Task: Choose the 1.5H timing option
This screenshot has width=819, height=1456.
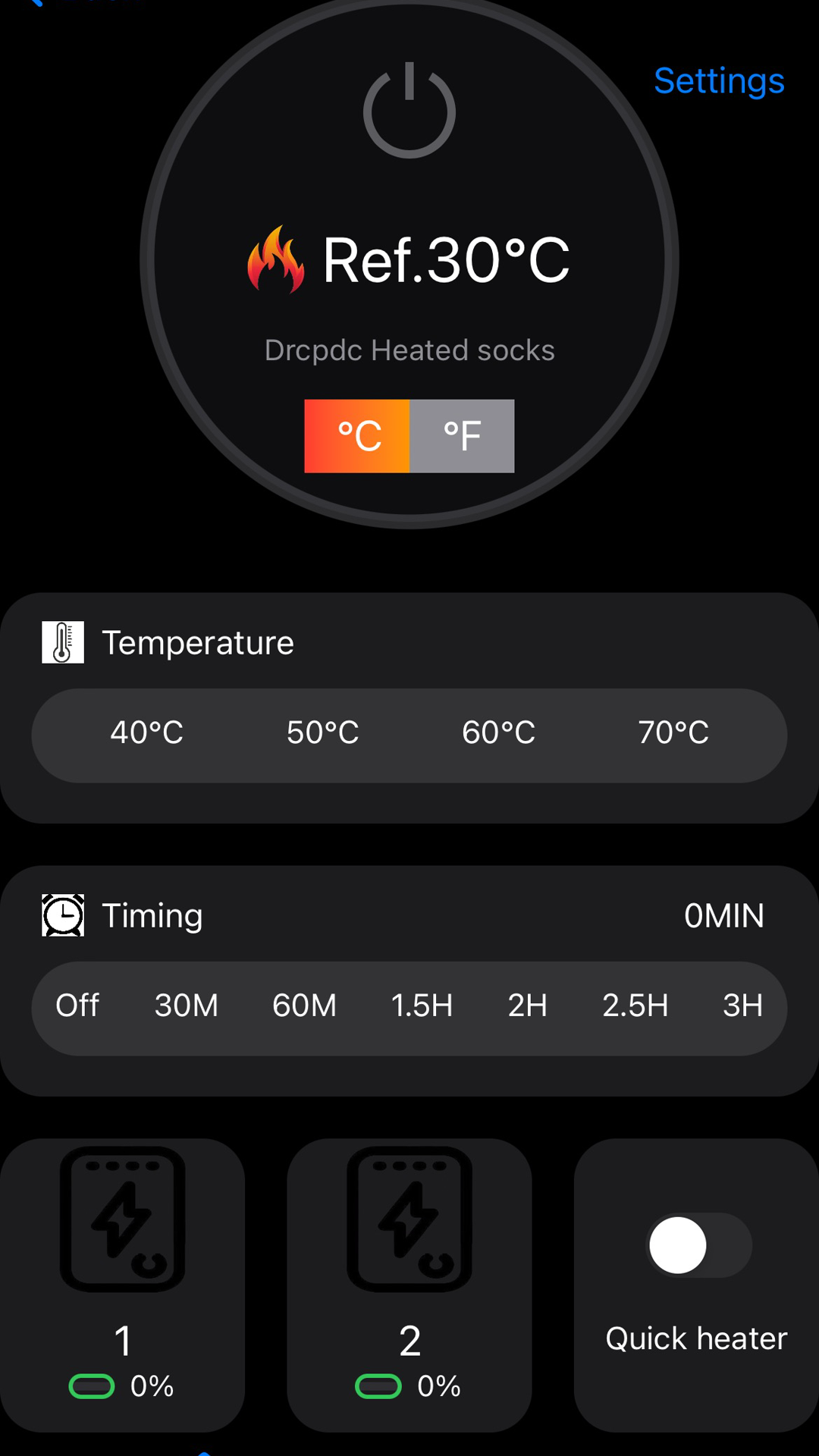Action: (x=422, y=1006)
